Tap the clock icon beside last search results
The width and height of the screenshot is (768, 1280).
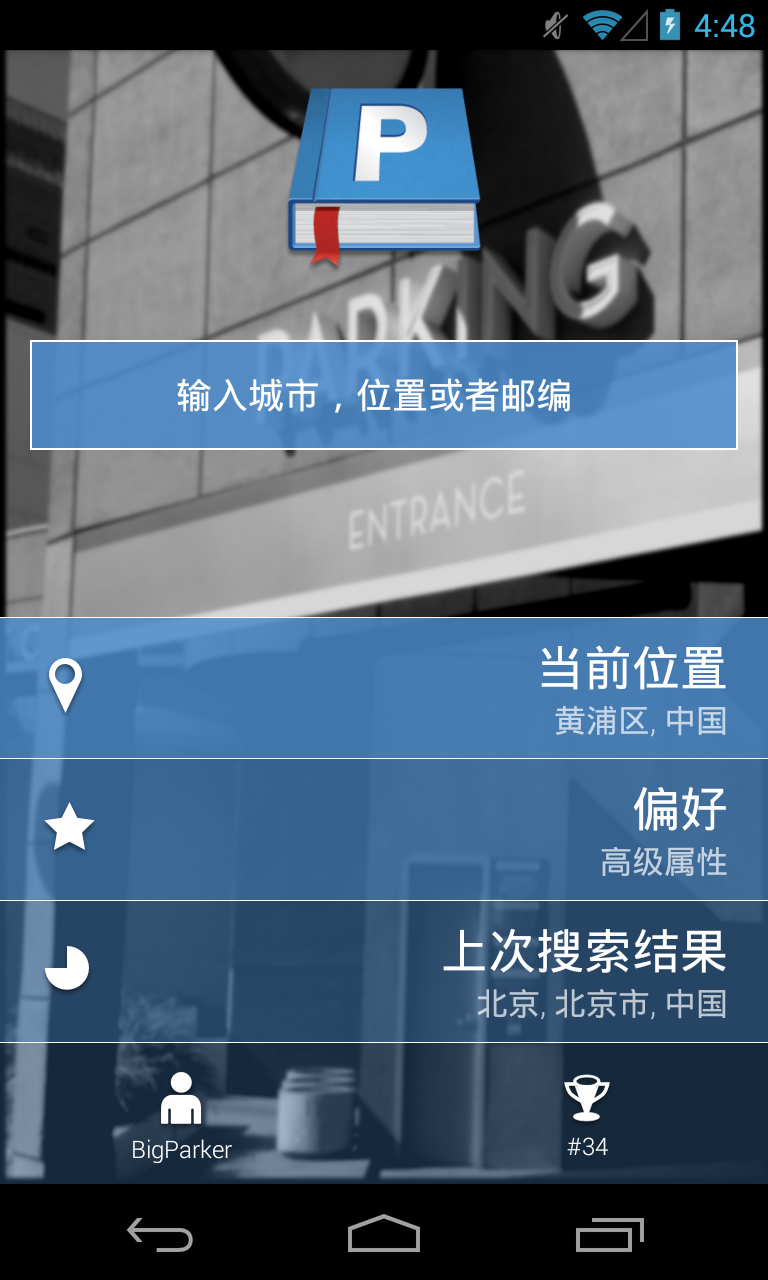[x=66, y=966]
